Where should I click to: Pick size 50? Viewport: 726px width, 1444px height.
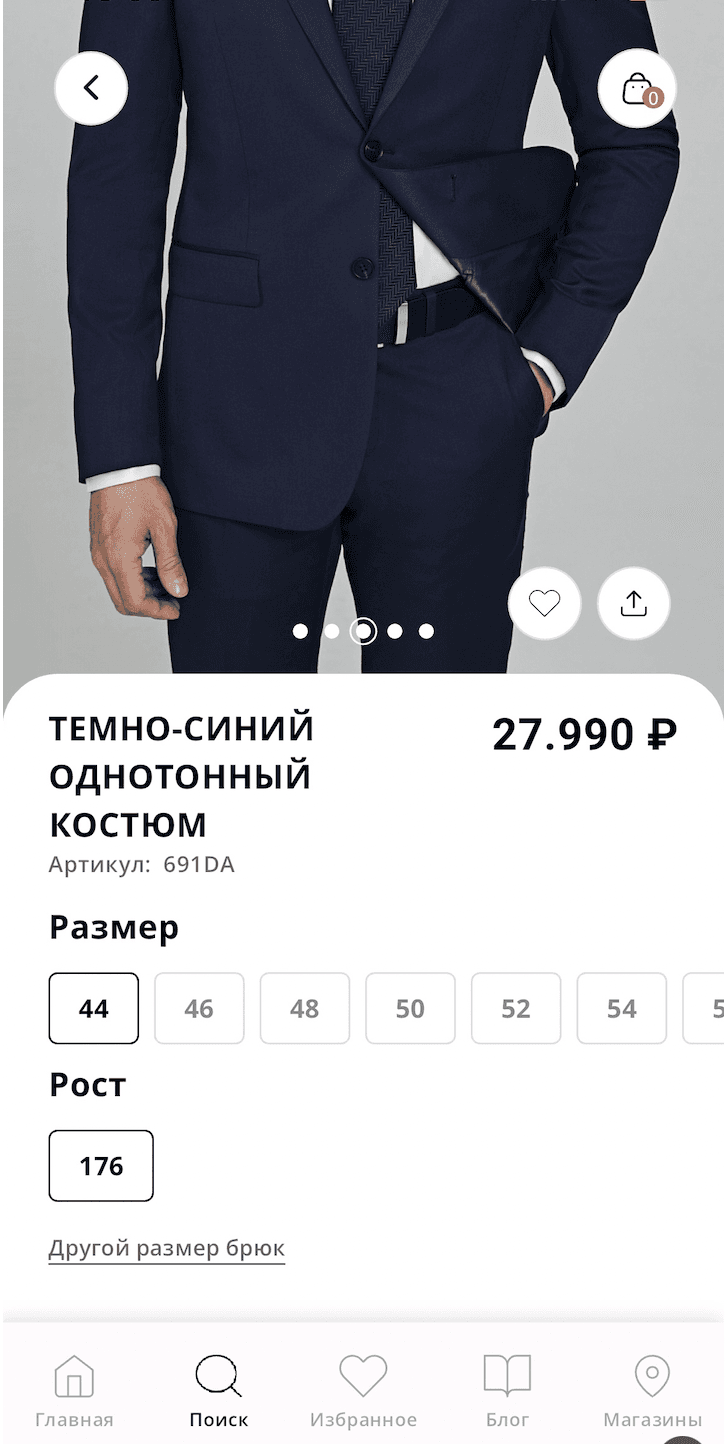pos(410,1008)
